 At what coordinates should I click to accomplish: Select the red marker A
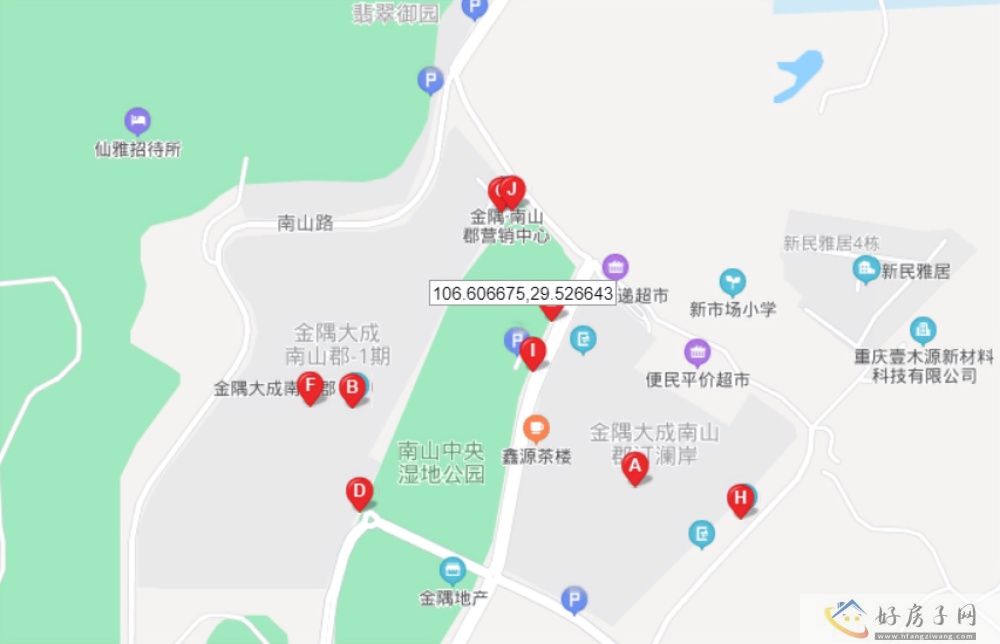634,467
